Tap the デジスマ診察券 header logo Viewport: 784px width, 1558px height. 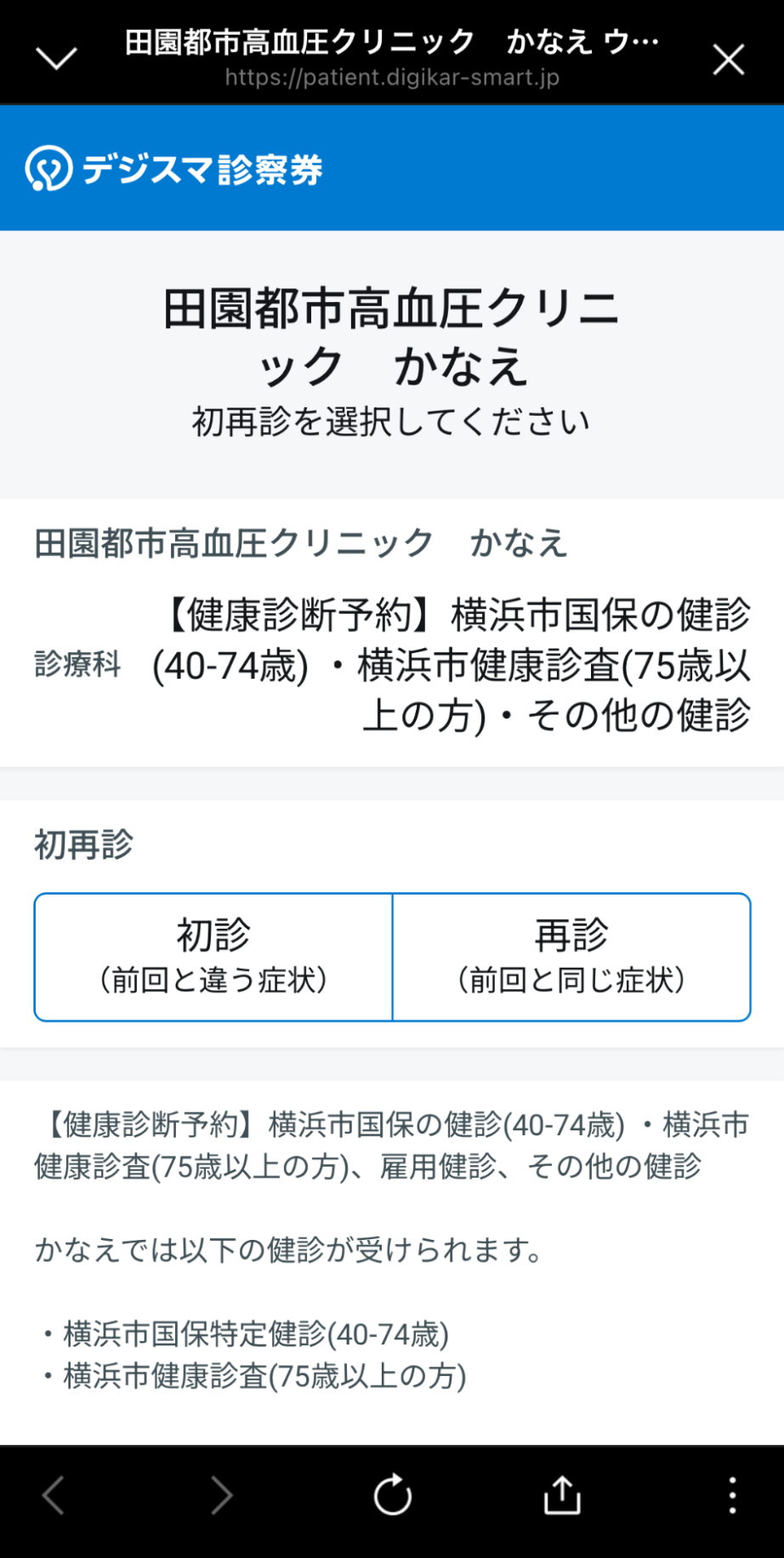tap(174, 168)
